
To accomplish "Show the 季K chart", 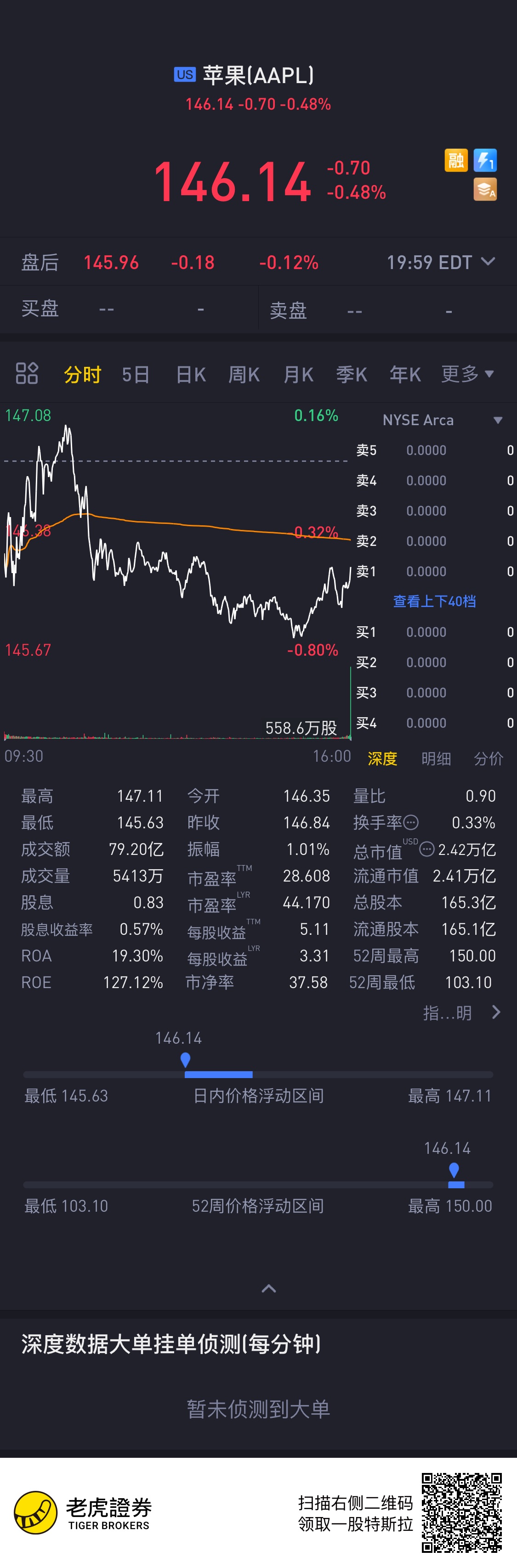I will [352, 374].
